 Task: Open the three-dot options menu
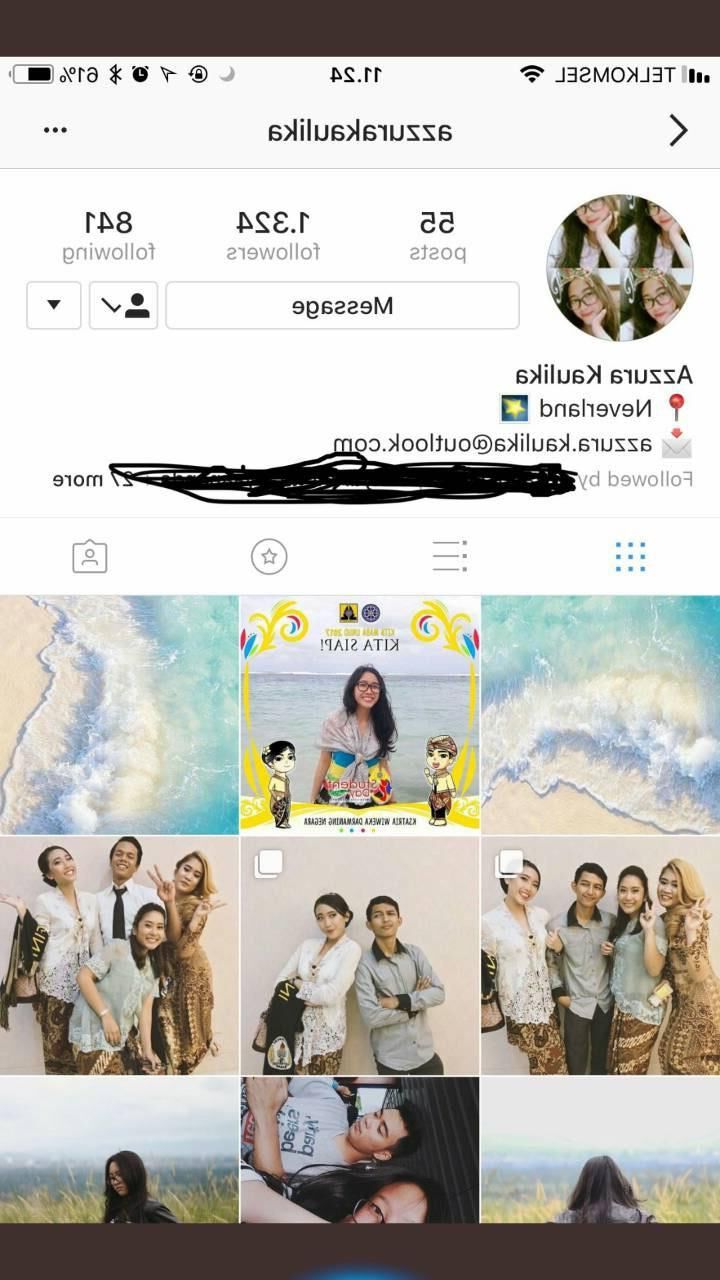coord(55,131)
